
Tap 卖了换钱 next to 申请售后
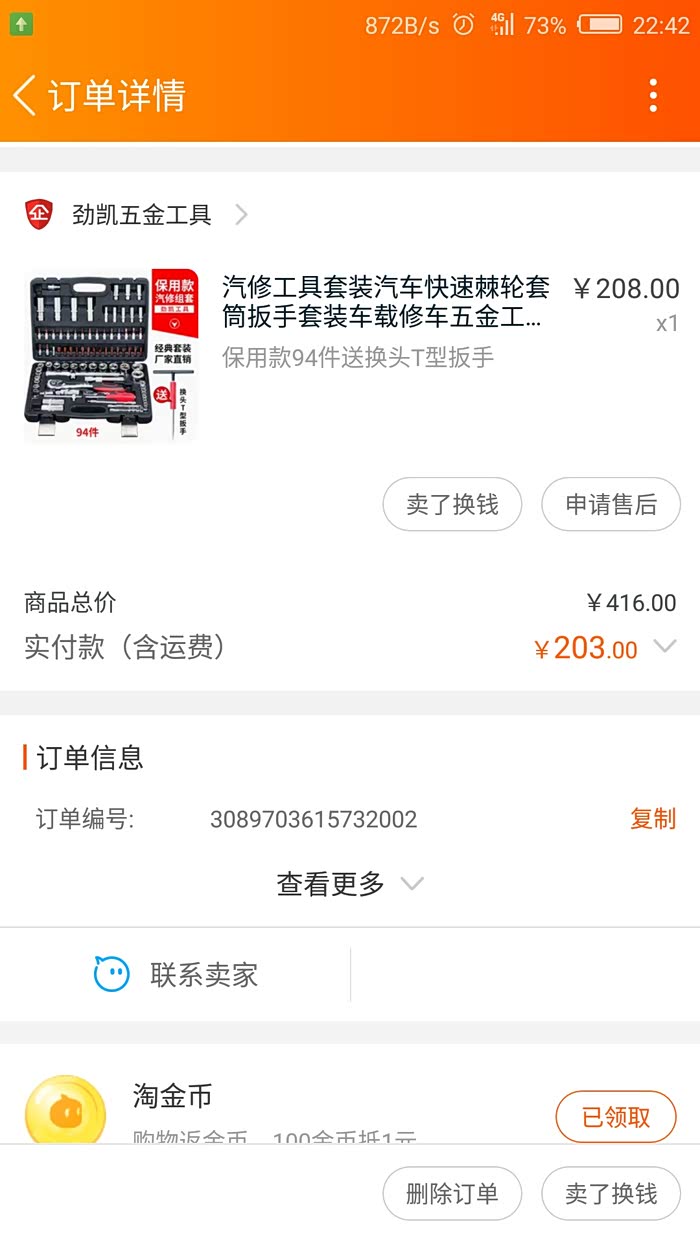click(452, 504)
